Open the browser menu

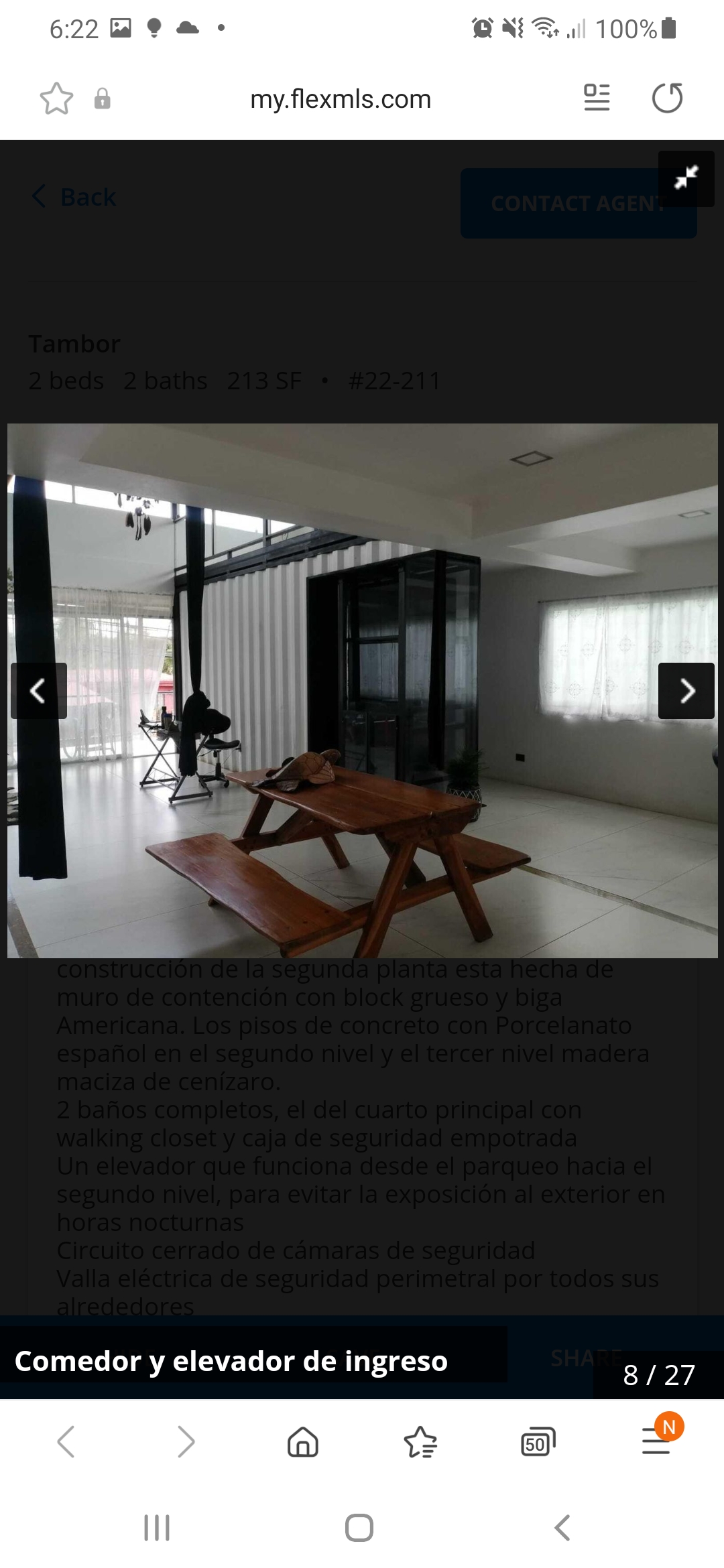pos(656,1441)
